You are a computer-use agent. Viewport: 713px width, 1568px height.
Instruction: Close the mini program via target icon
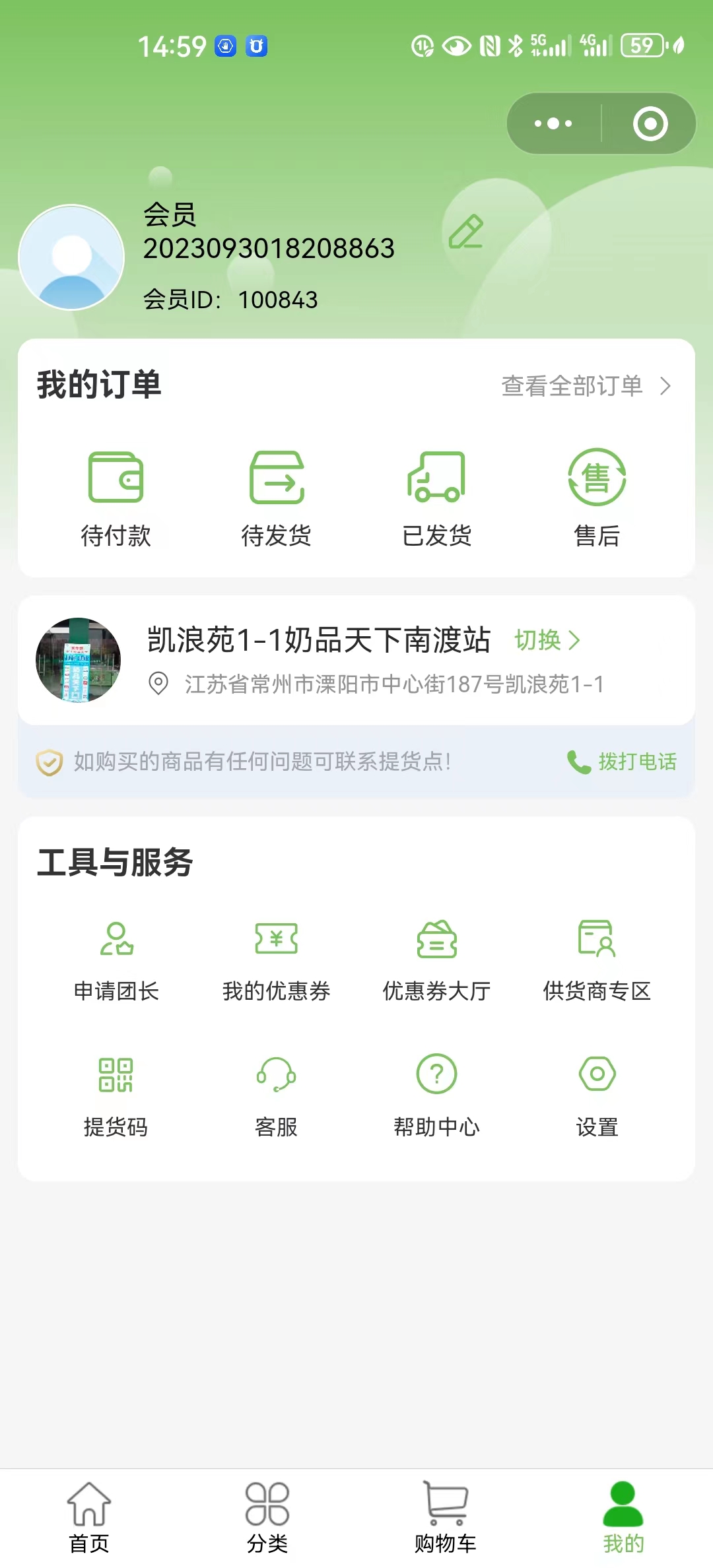point(650,123)
